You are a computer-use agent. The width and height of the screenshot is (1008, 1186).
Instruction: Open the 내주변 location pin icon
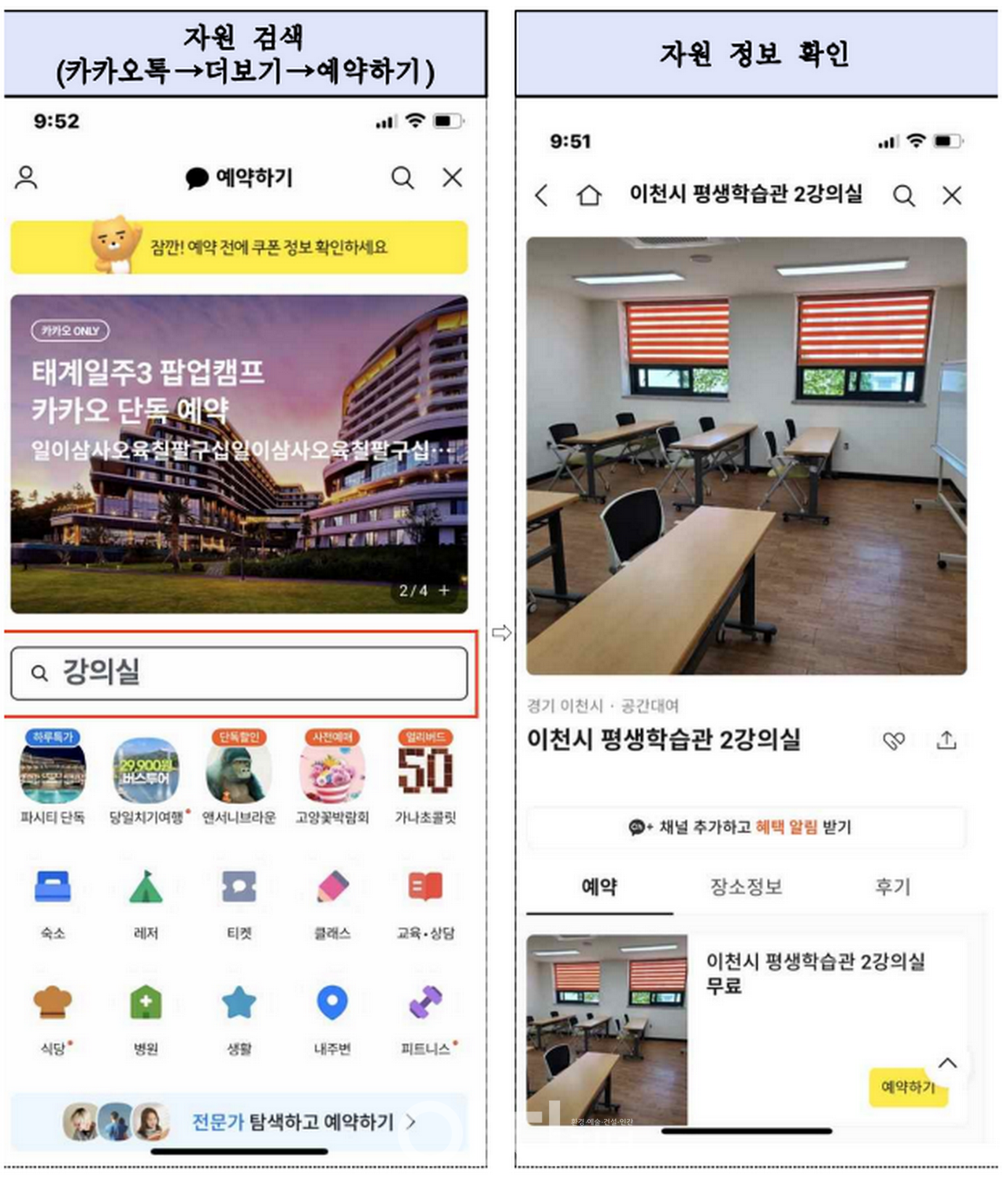coord(332,1002)
